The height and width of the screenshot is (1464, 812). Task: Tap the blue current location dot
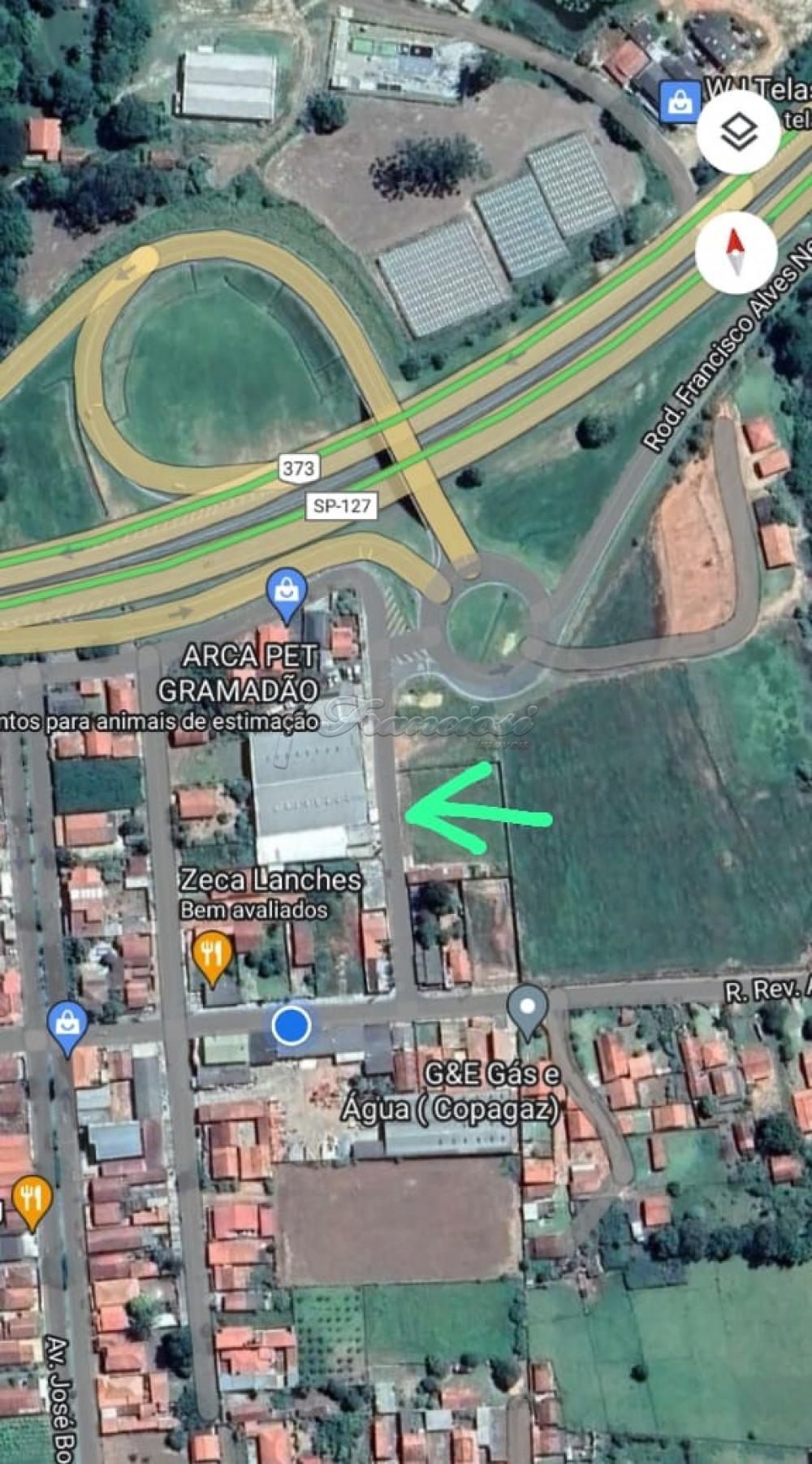[x=292, y=1026]
